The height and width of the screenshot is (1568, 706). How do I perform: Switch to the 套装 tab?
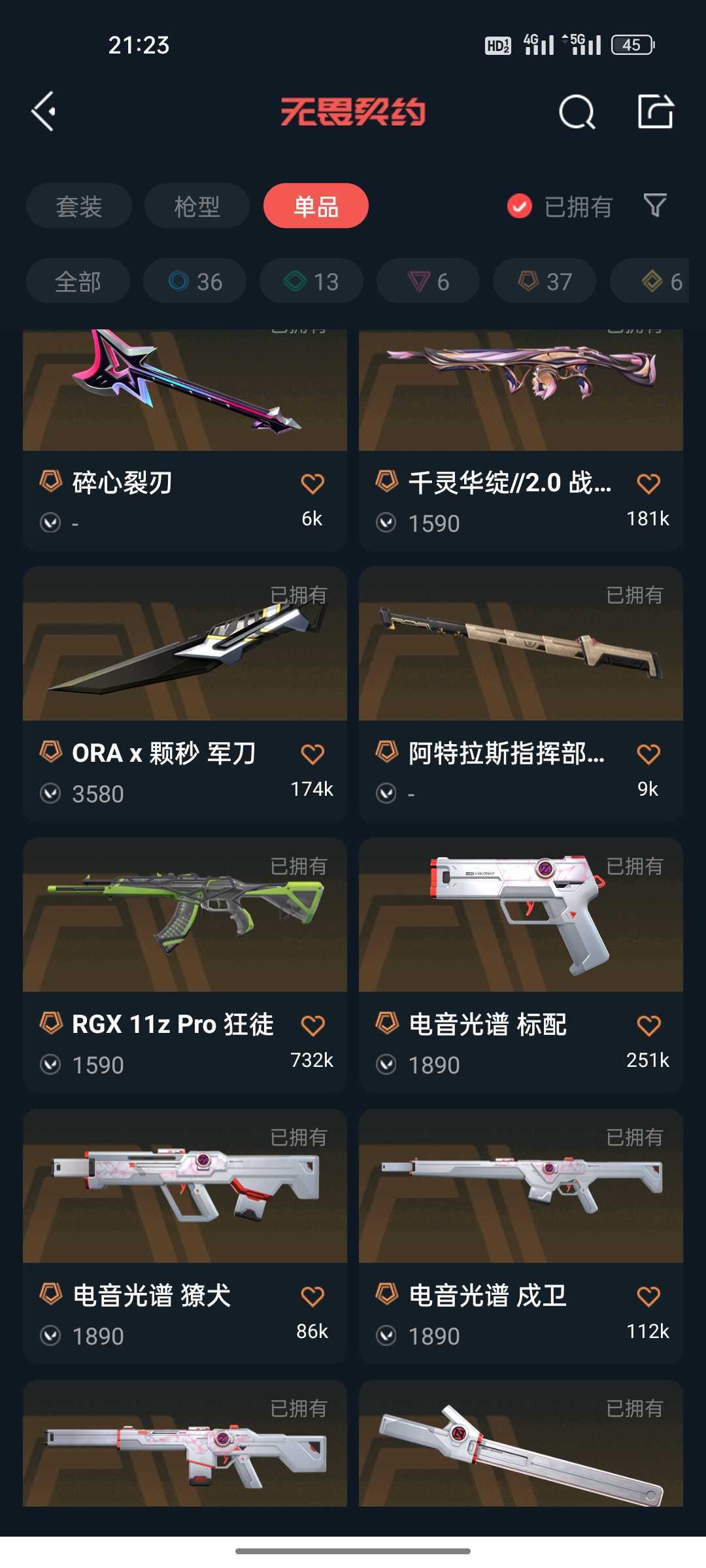click(x=79, y=206)
